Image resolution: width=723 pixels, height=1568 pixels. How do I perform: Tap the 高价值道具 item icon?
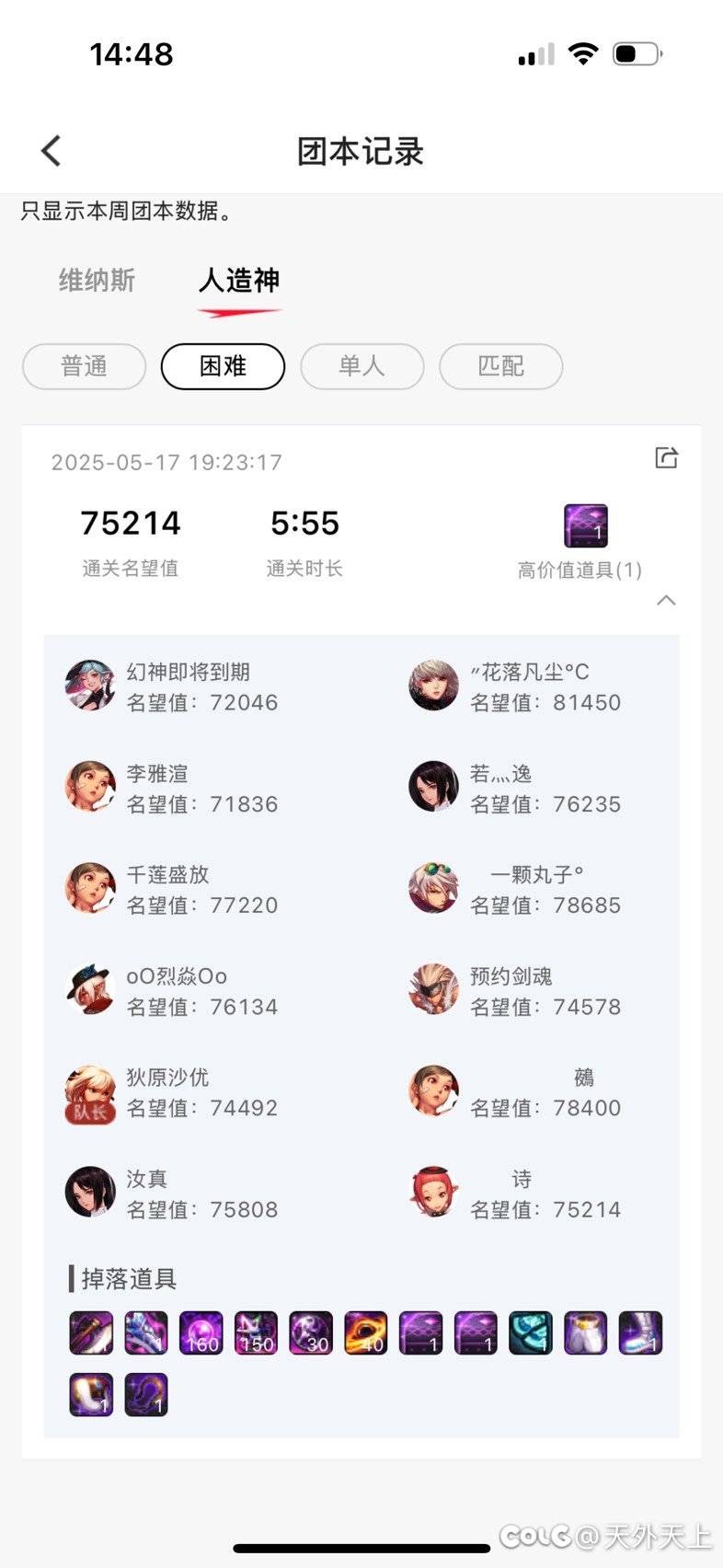[586, 526]
